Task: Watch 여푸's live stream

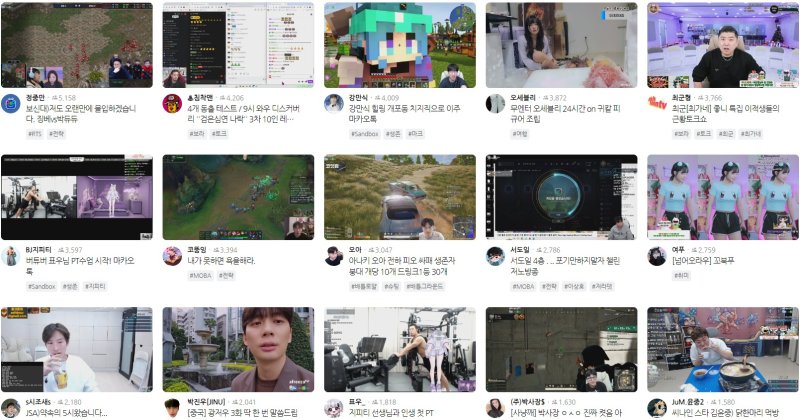Action: coord(722,197)
